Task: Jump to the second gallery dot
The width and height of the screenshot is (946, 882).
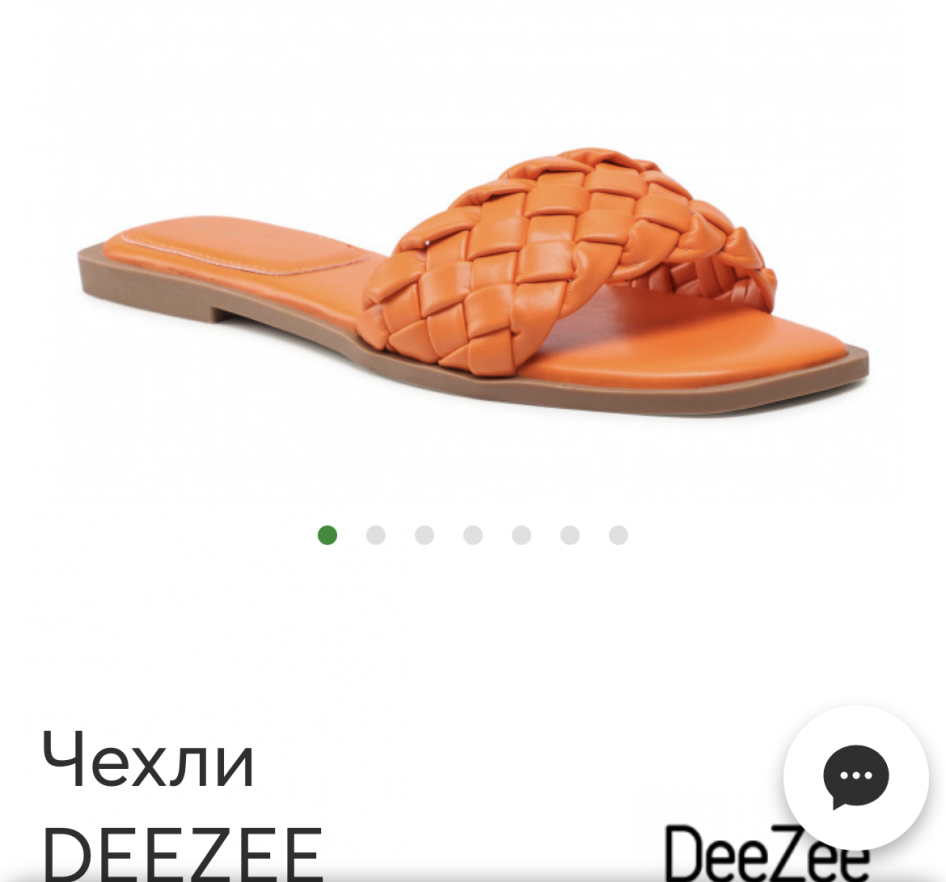Action: (x=376, y=535)
